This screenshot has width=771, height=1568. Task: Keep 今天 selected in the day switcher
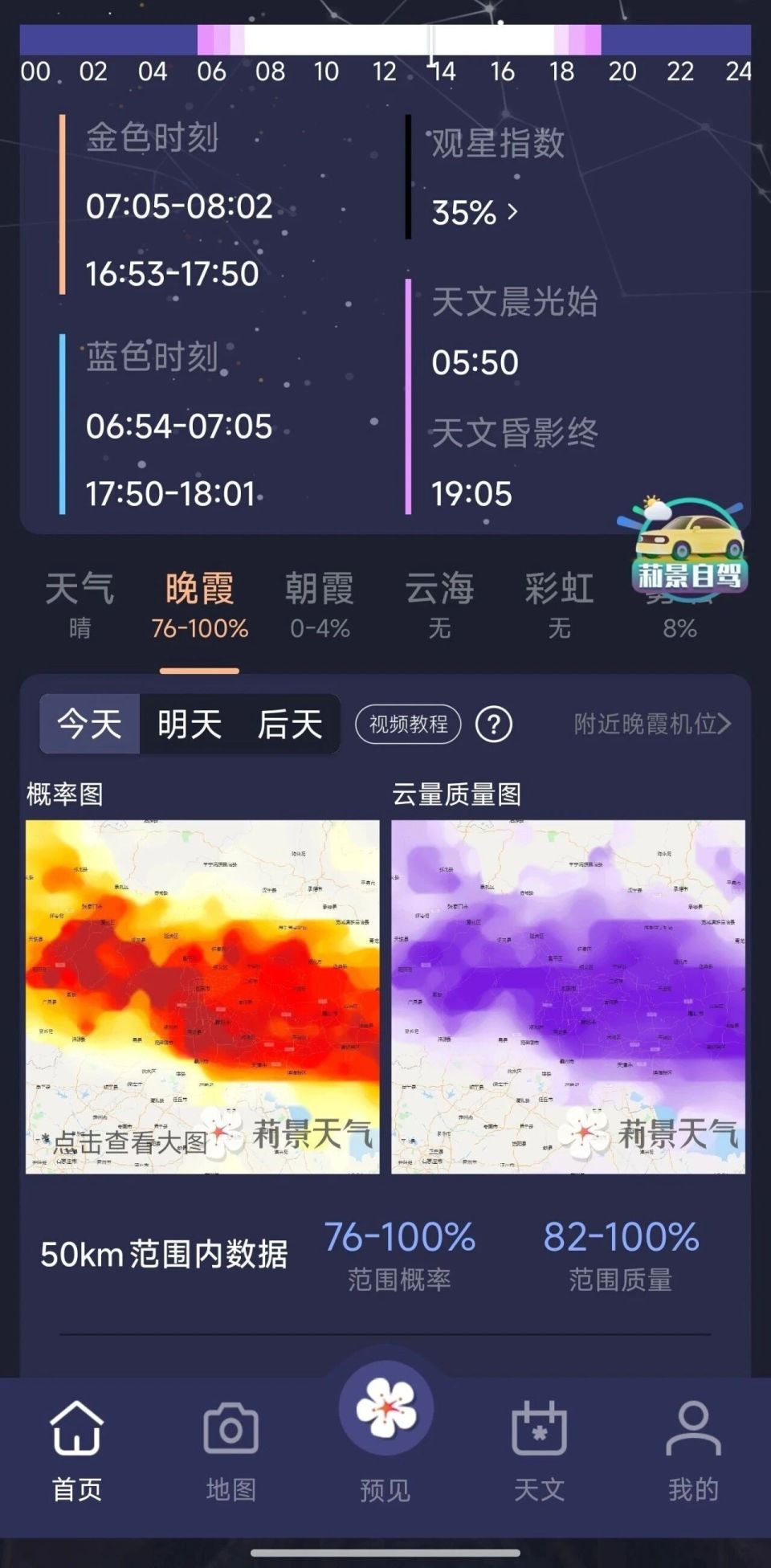click(88, 723)
